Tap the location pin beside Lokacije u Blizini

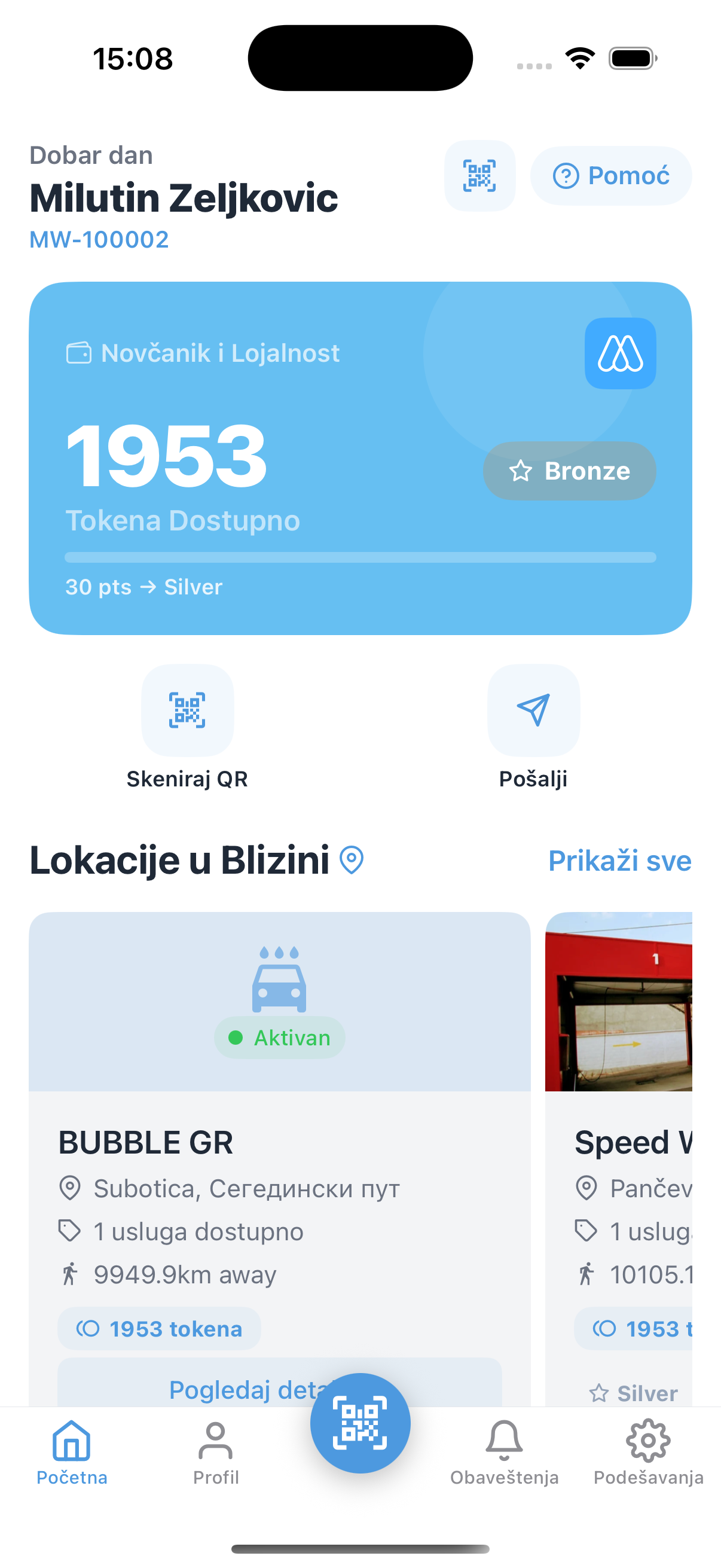[x=352, y=861]
